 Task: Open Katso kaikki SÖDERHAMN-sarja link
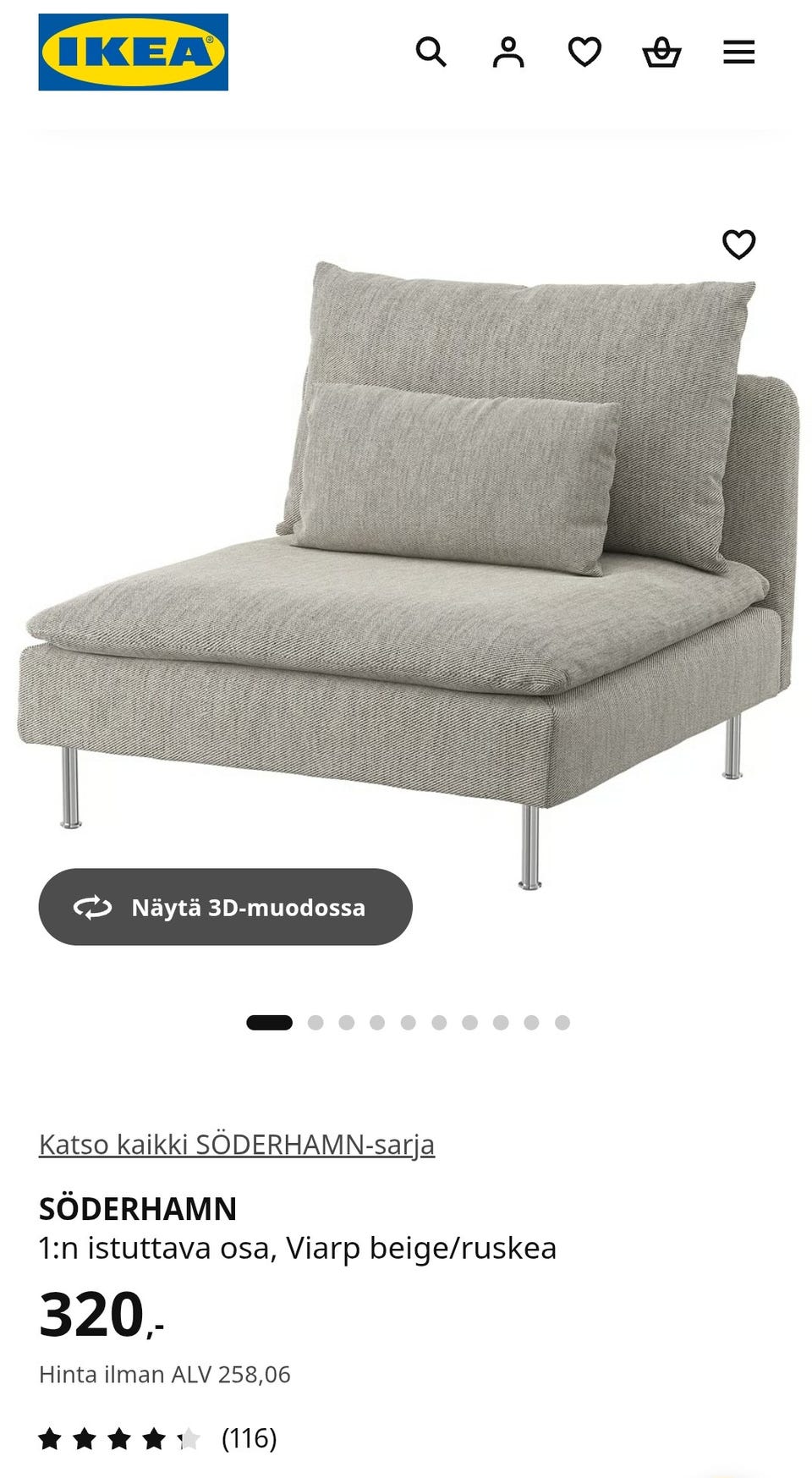coord(237,1144)
